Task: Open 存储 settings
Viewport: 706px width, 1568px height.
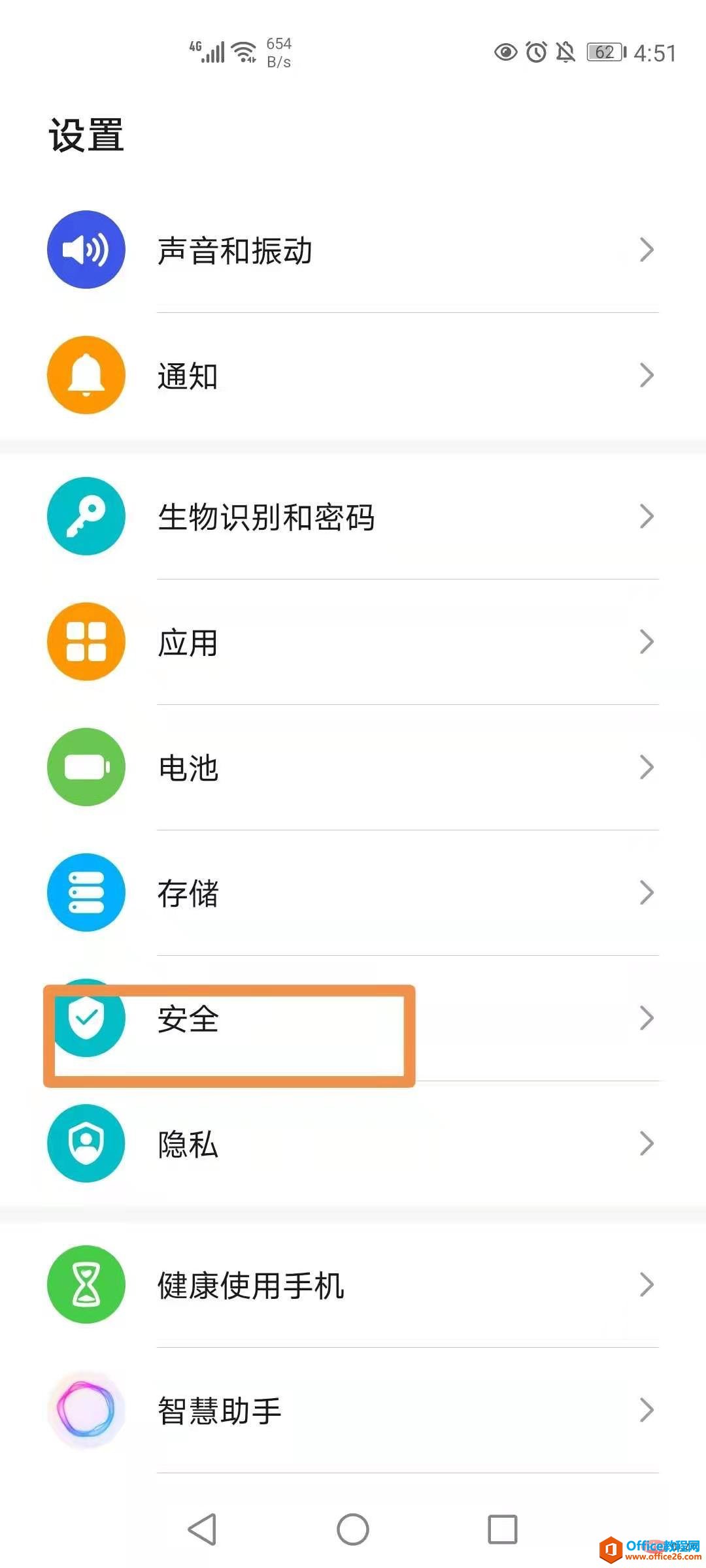Action: 353,893
